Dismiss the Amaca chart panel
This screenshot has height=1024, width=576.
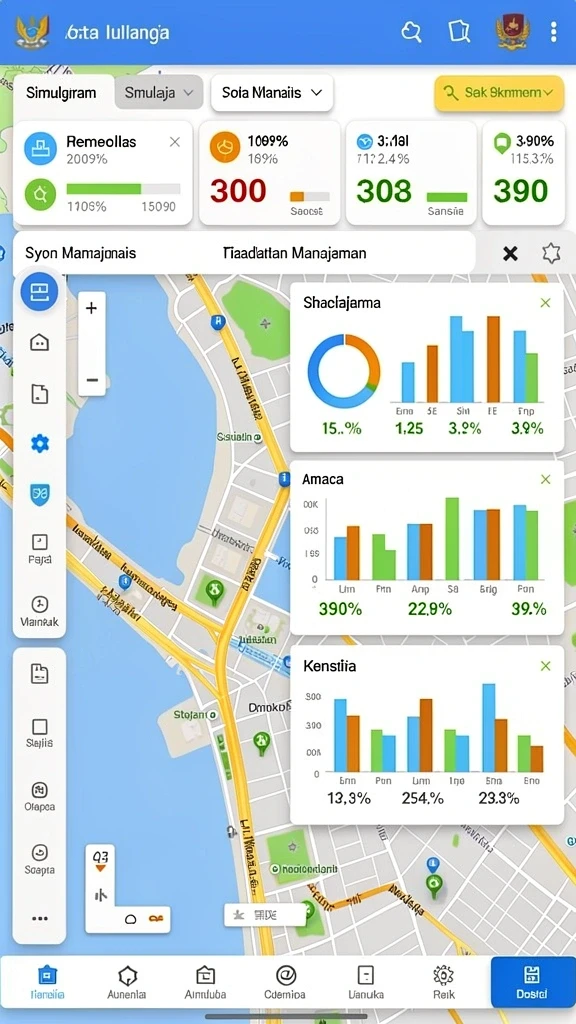click(x=545, y=479)
